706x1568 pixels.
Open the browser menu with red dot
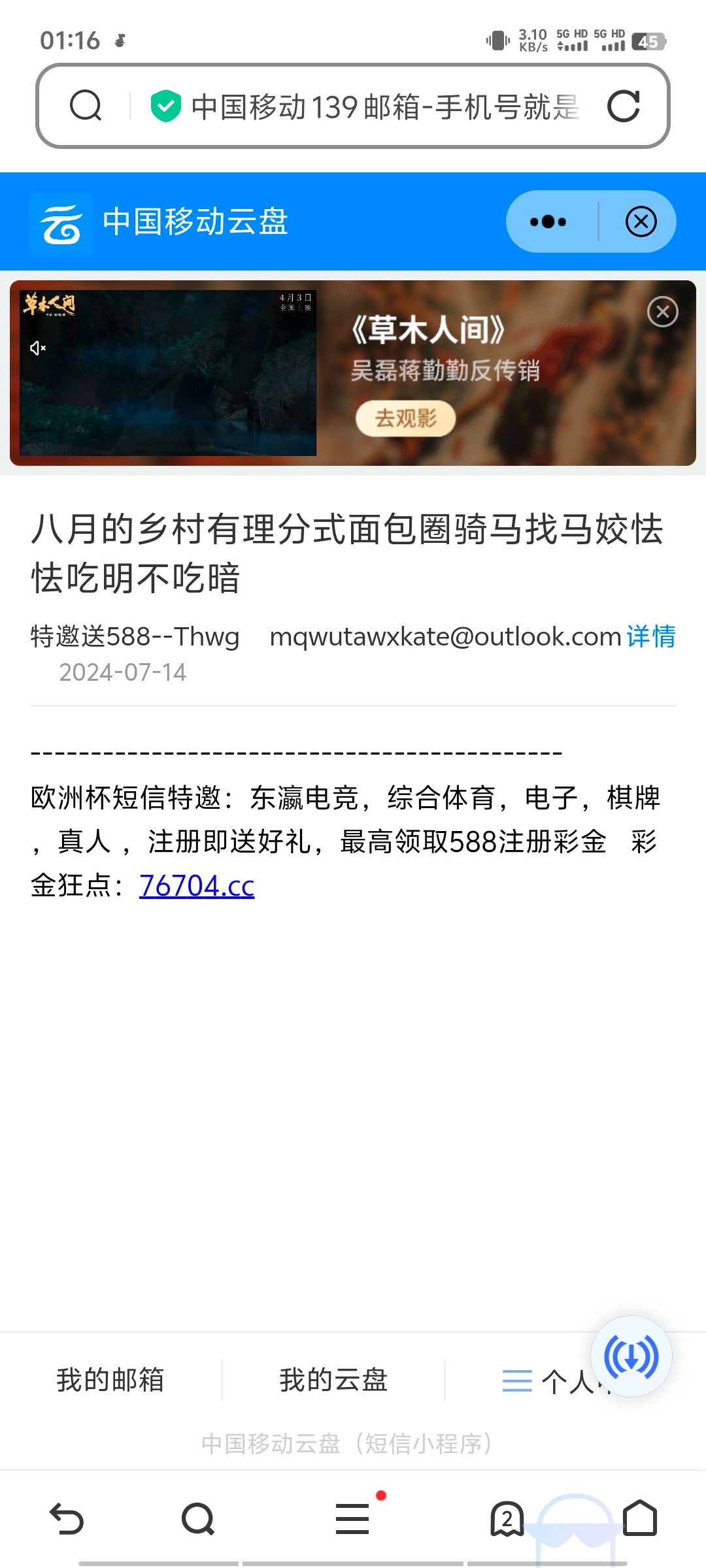click(x=353, y=1518)
